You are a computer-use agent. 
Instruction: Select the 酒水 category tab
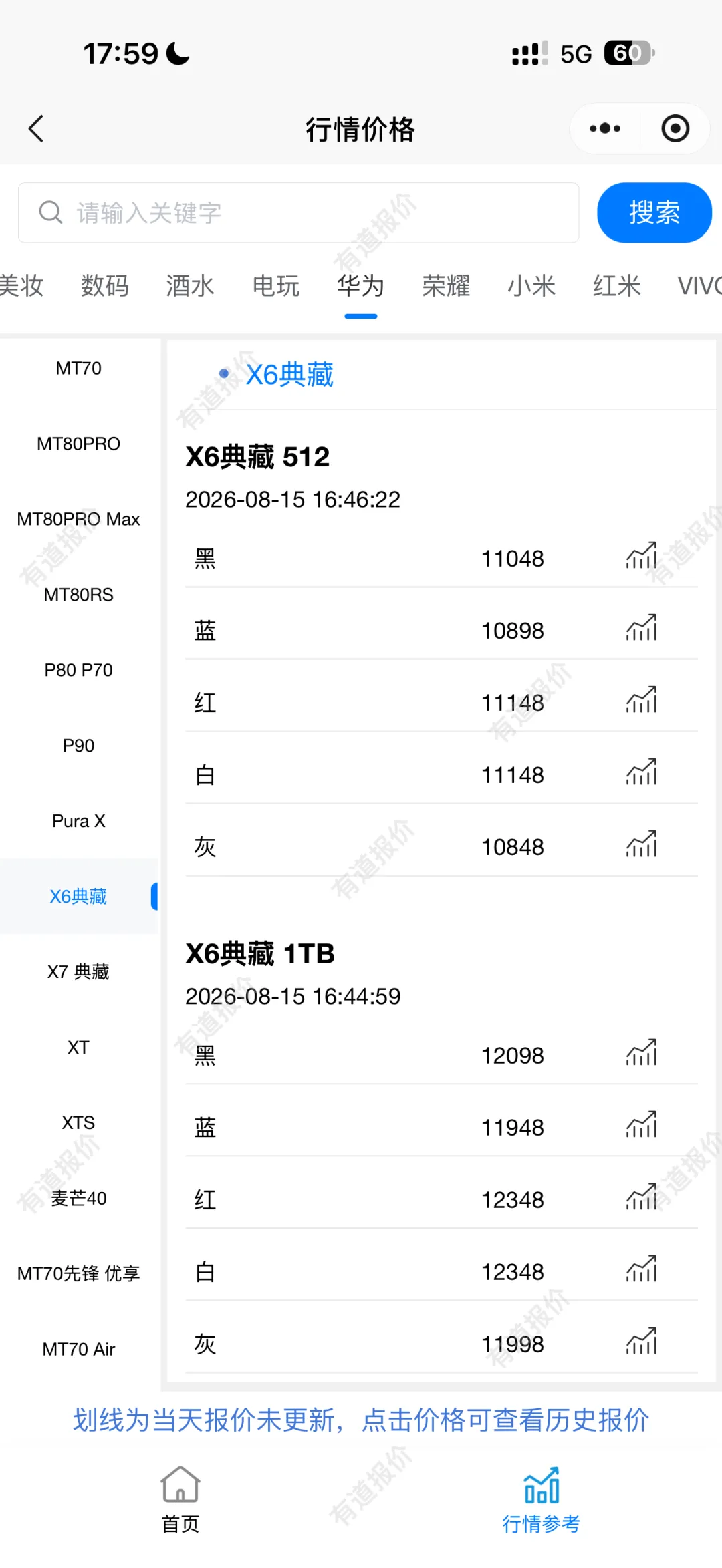coord(190,286)
